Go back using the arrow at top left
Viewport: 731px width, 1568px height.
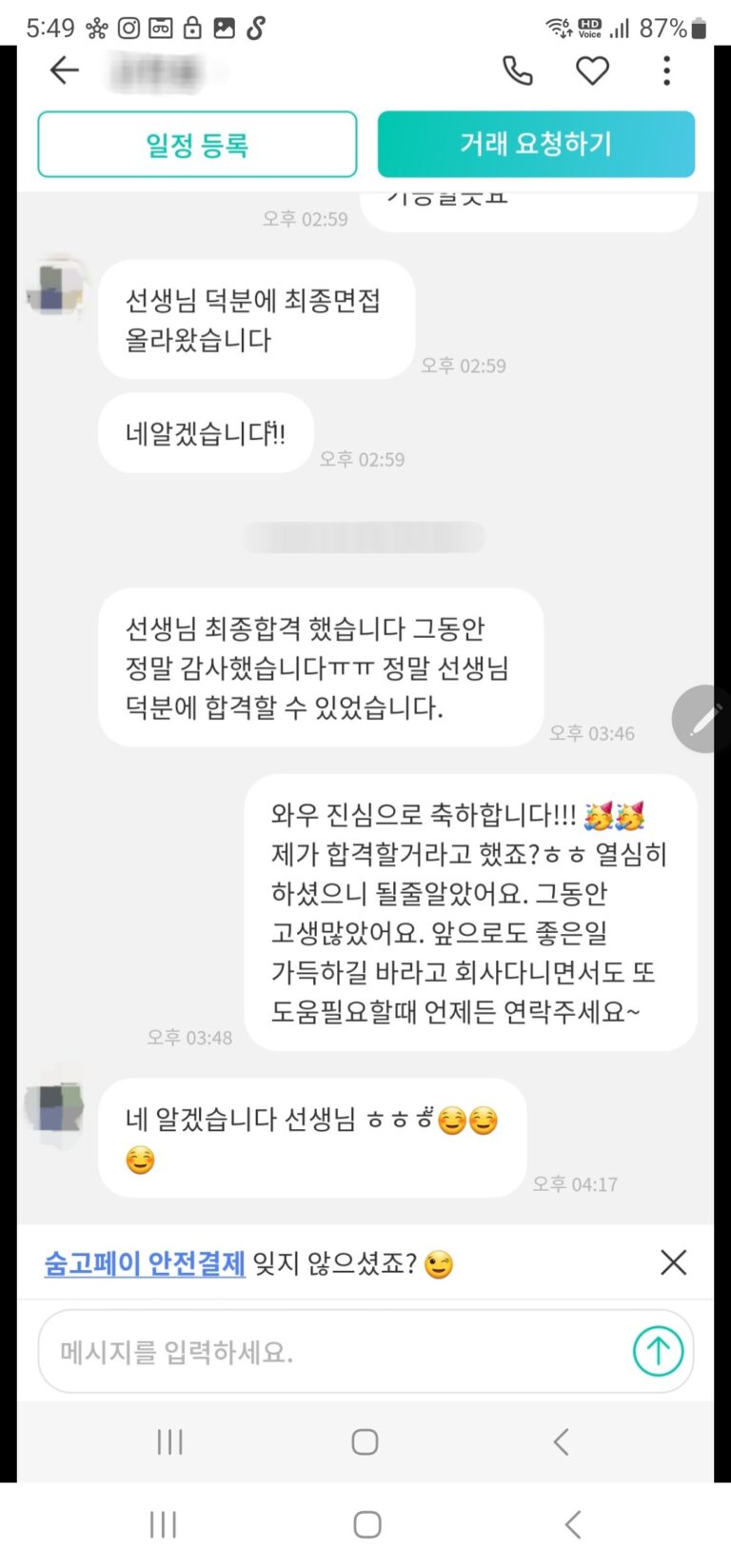[64, 70]
